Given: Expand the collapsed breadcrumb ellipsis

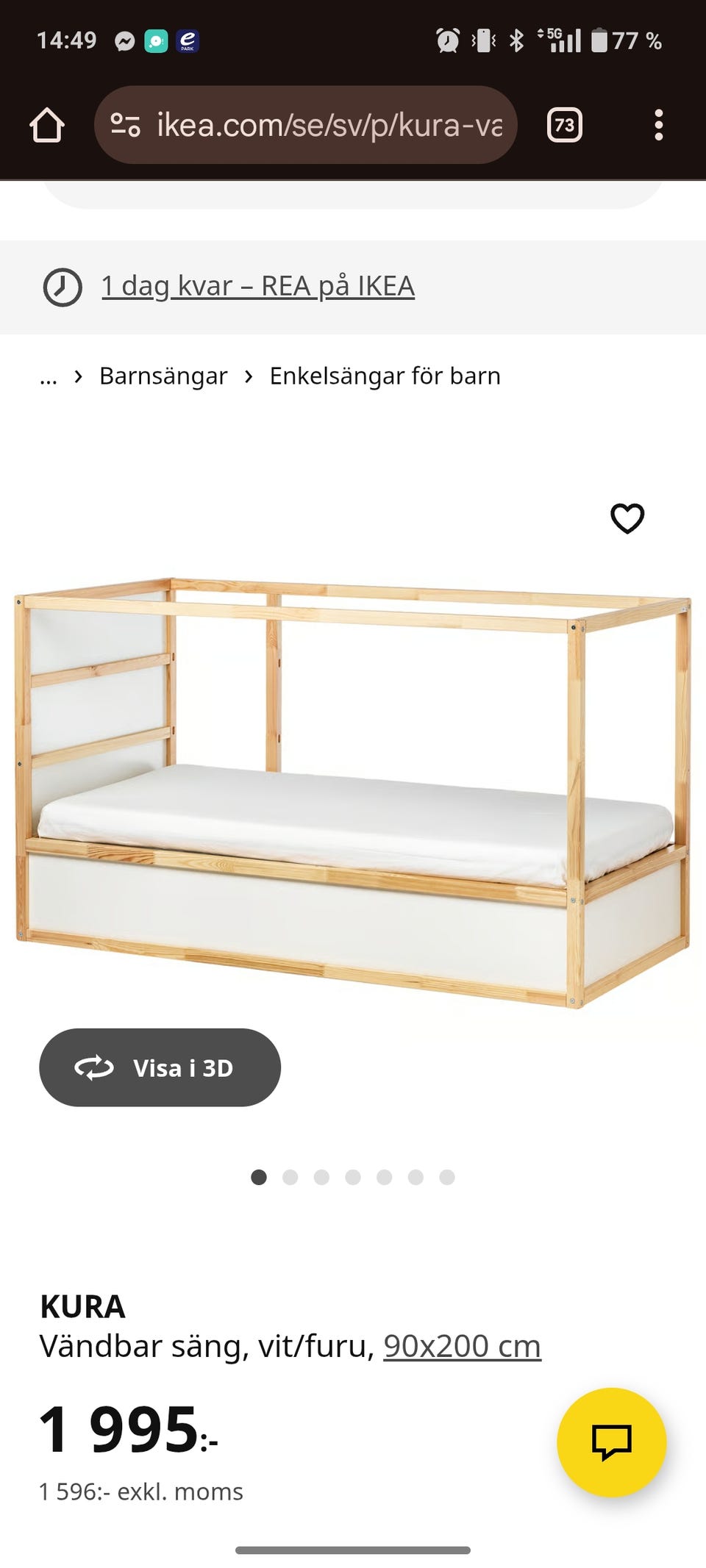Looking at the screenshot, I should (49, 377).
